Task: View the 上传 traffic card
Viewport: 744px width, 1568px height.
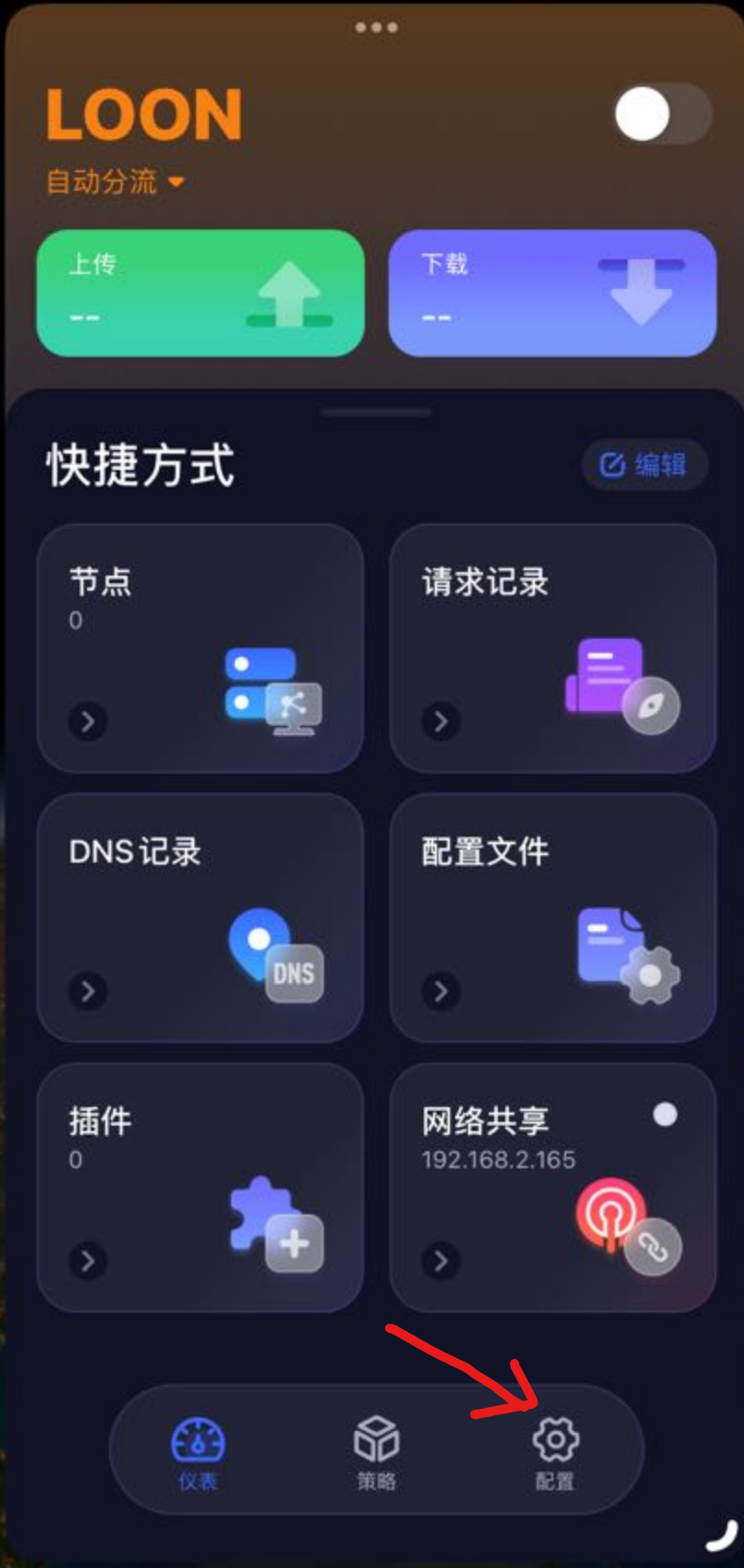Action: click(x=200, y=292)
